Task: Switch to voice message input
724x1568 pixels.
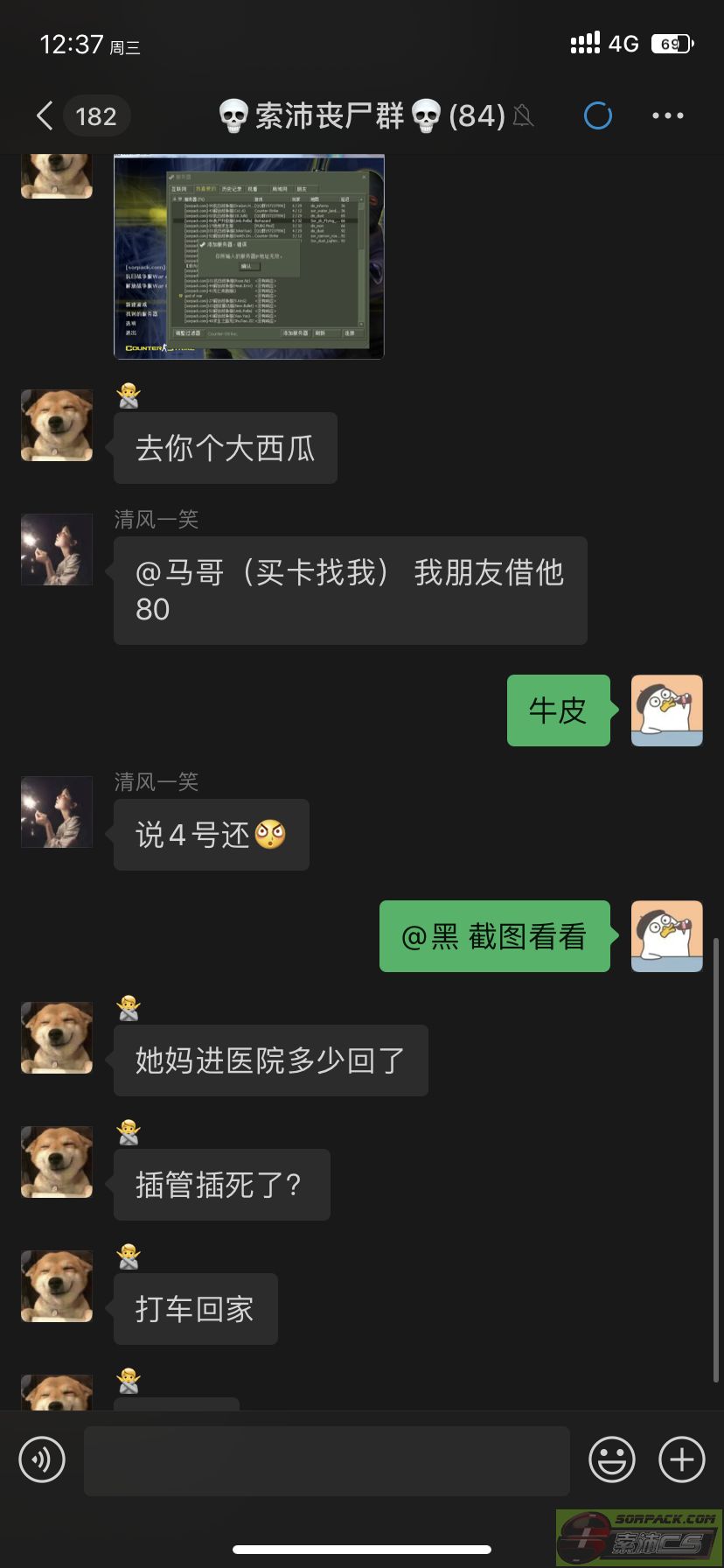Action: pyautogui.click(x=42, y=1459)
